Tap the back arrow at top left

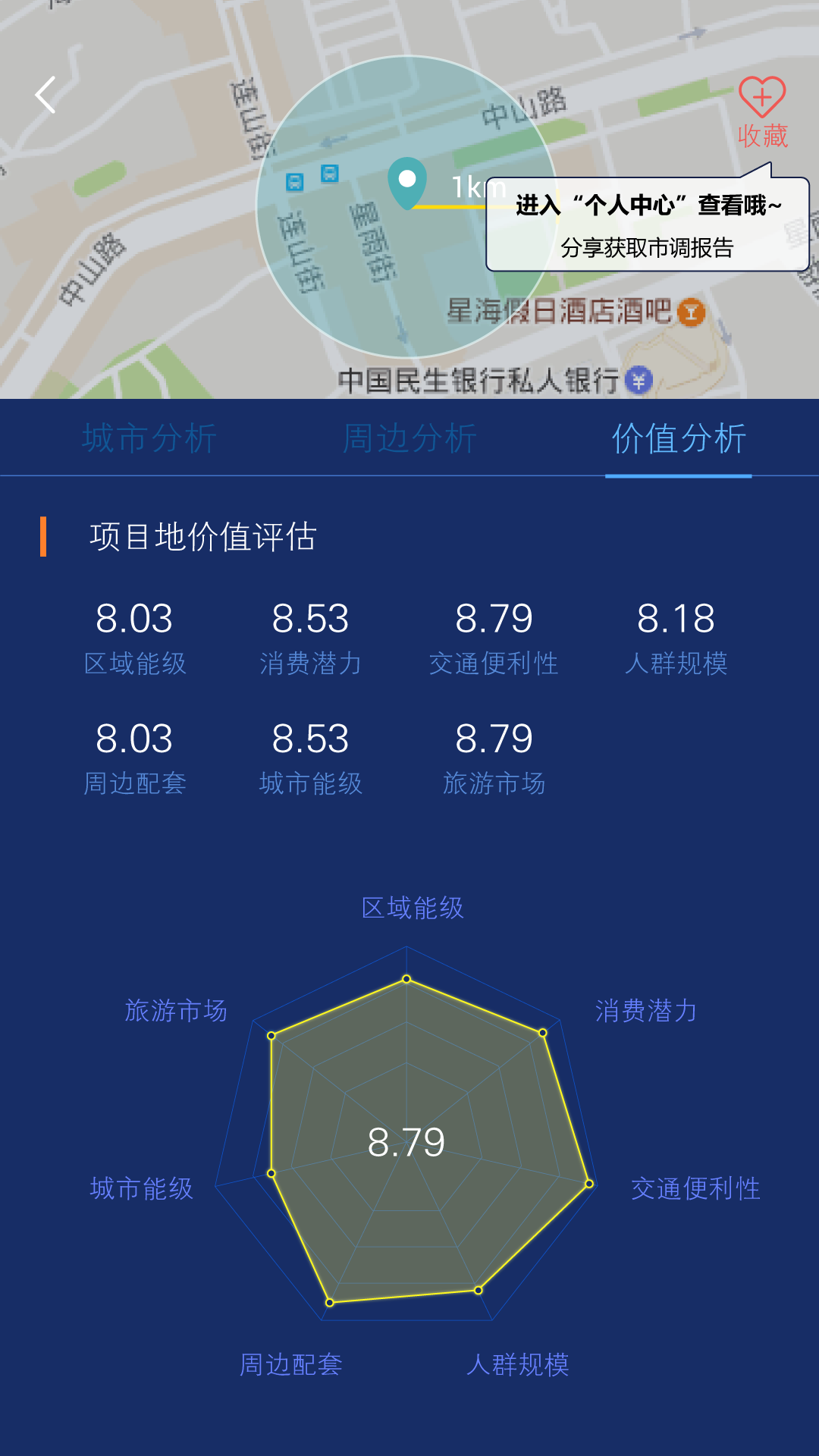coord(43,93)
